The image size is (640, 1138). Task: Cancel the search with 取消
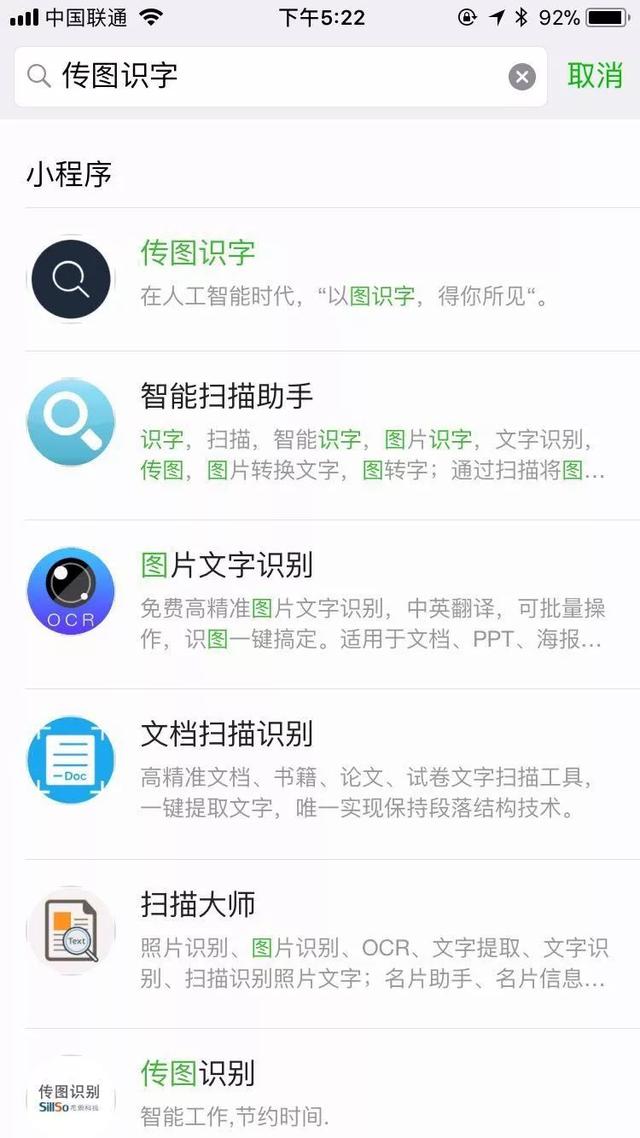(x=595, y=76)
